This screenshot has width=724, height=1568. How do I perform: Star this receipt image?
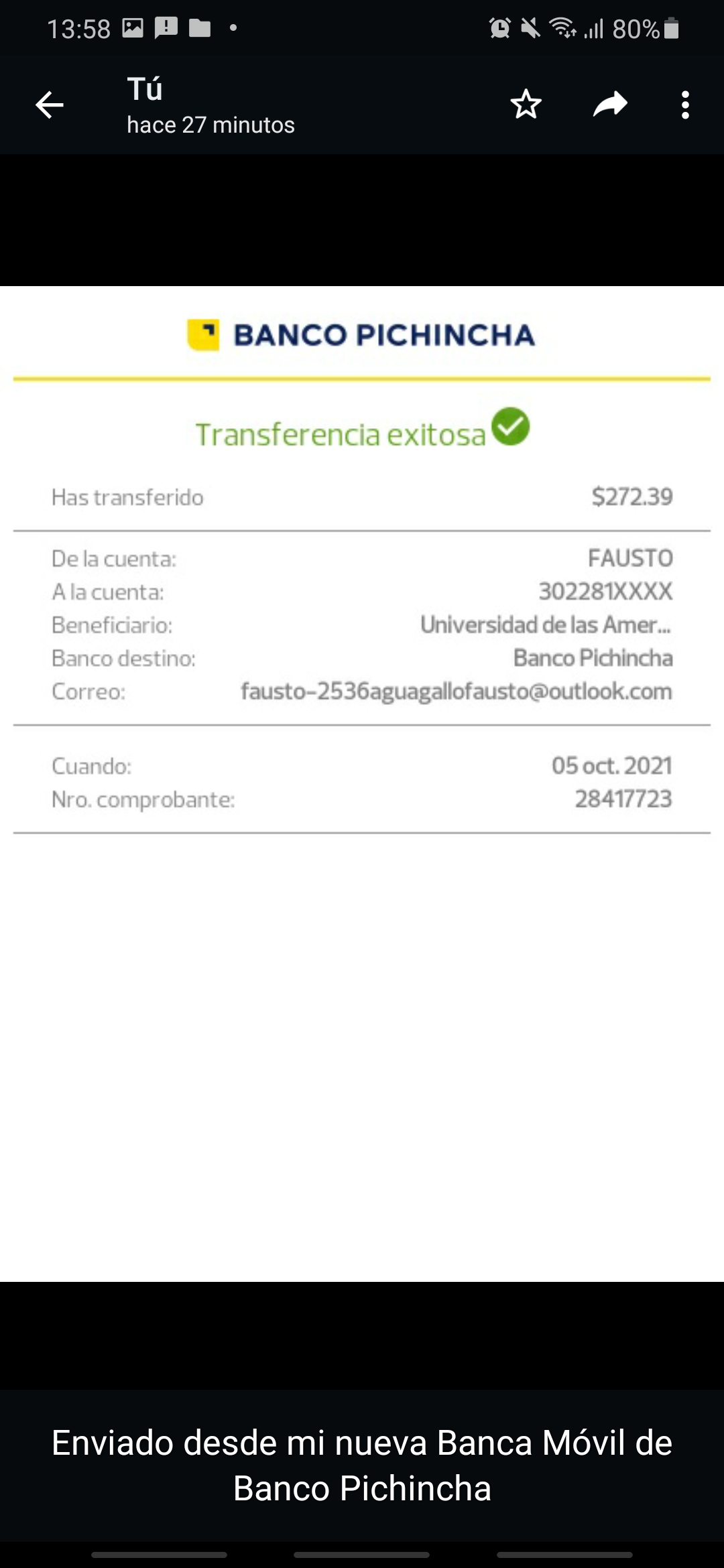click(526, 105)
